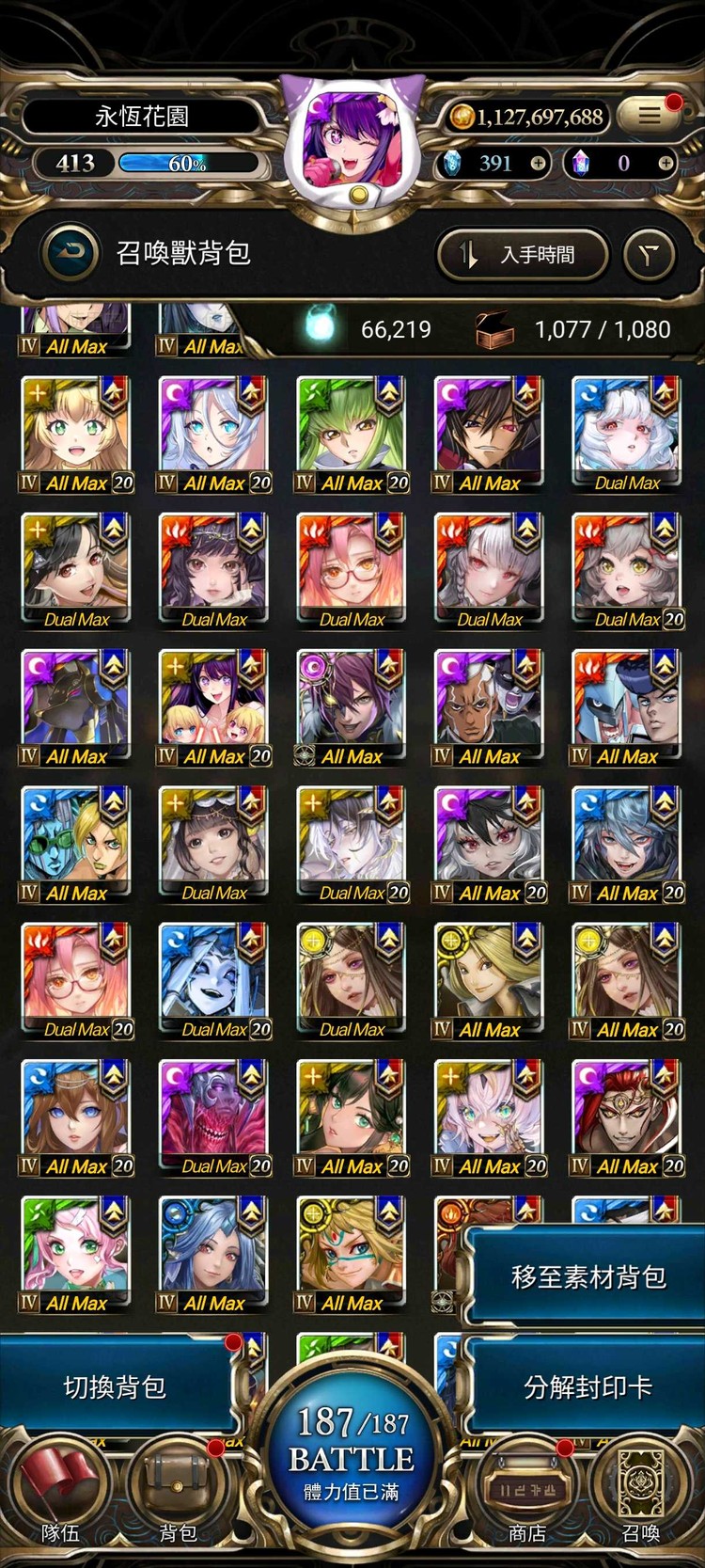Open the 入手時間 sort options
Viewport: 705px width, 1568px height.
(522, 254)
